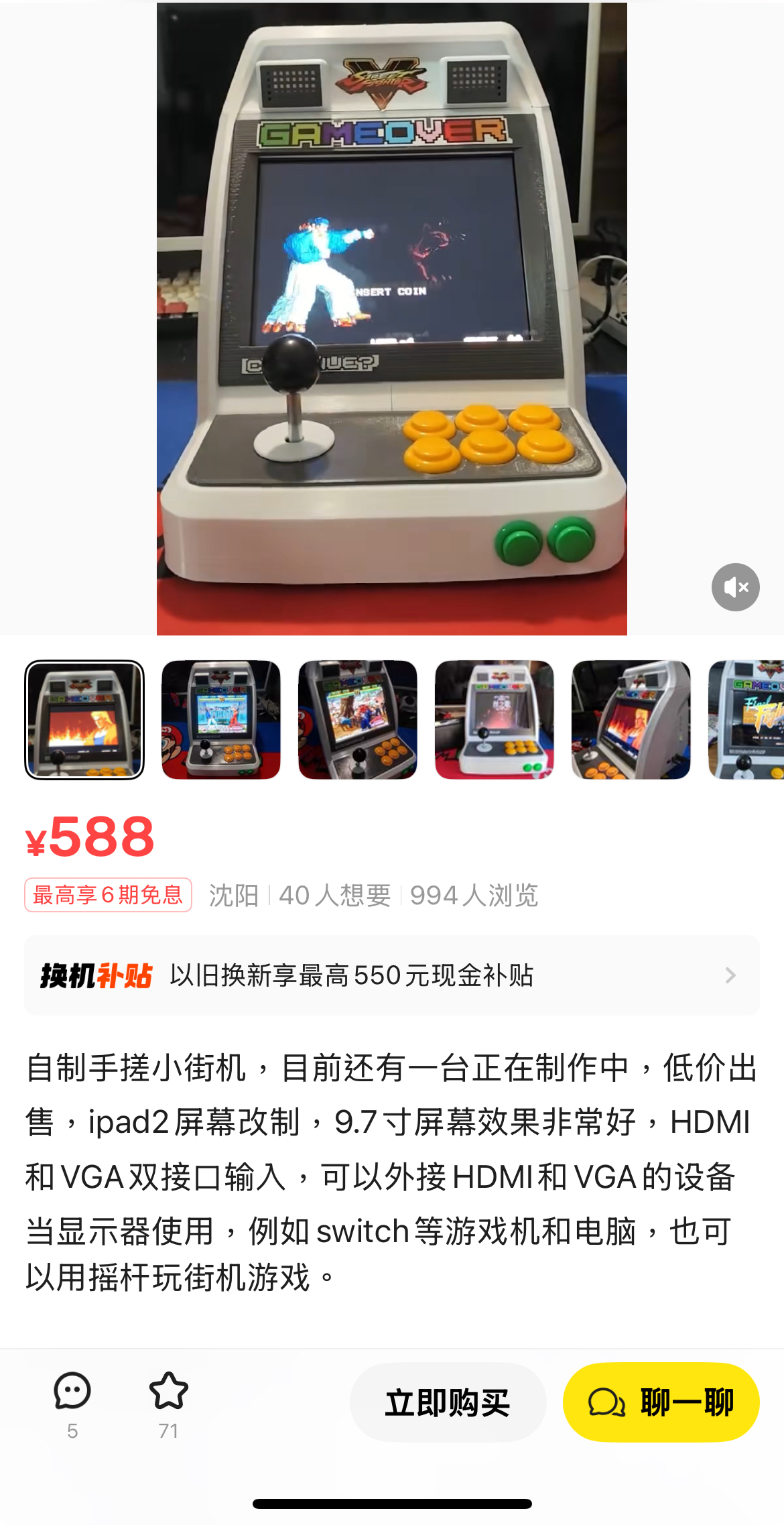Tap the seller location 沈阳

coord(233,896)
